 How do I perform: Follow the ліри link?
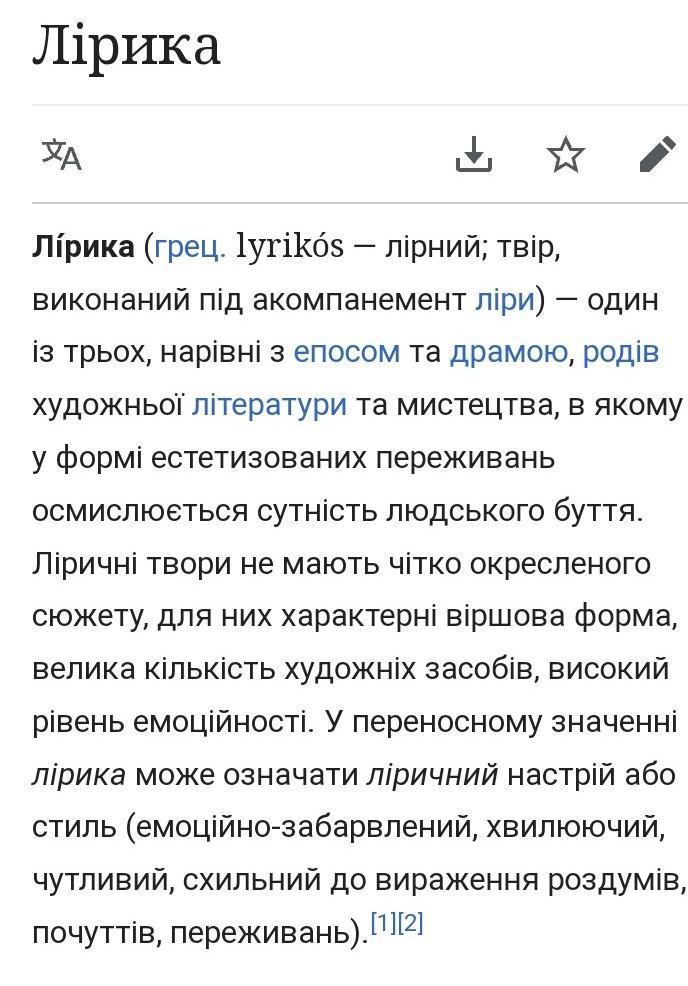(x=504, y=299)
